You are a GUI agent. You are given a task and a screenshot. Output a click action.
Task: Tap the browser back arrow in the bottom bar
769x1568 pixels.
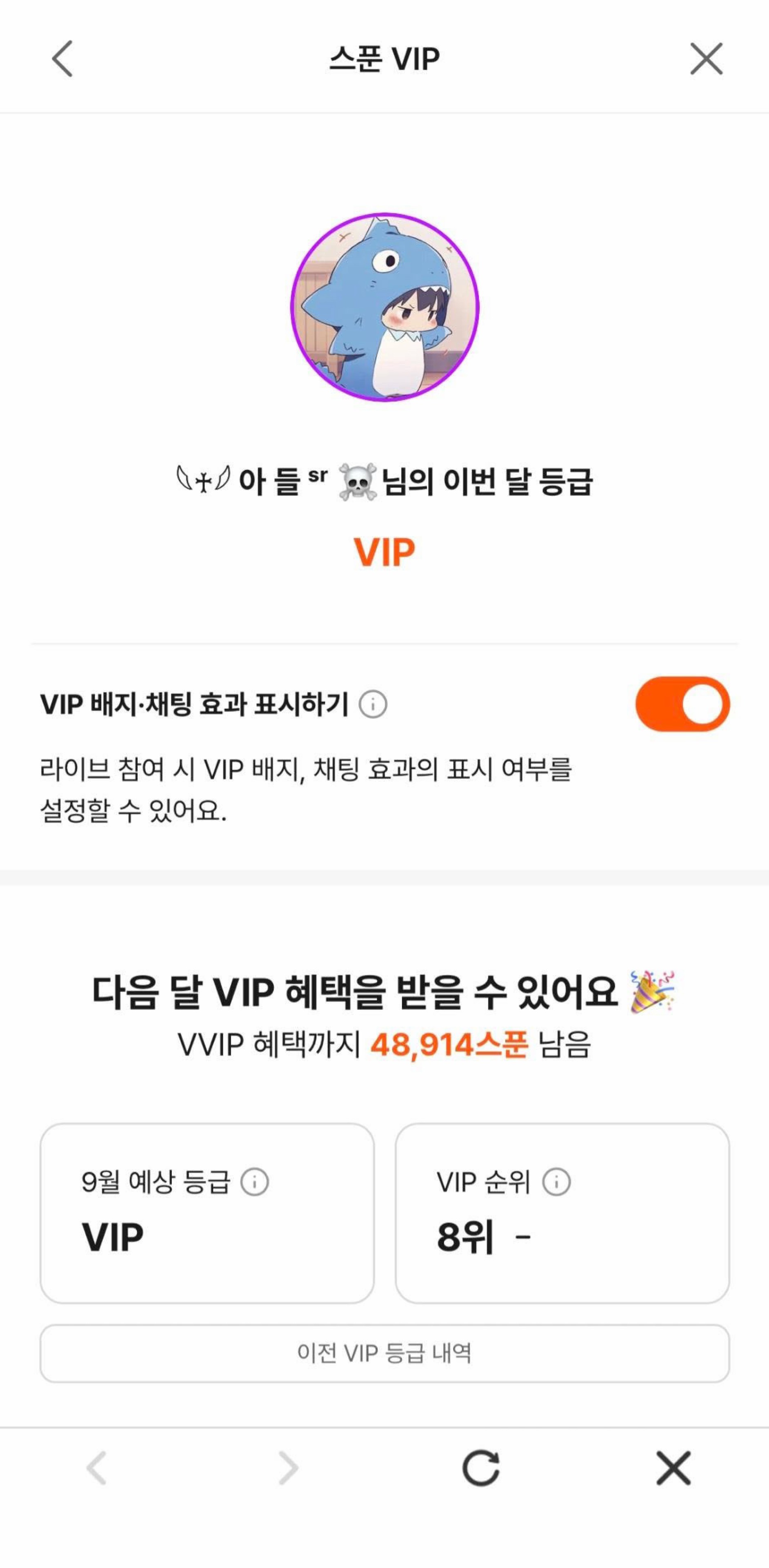[x=97, y=1468]
